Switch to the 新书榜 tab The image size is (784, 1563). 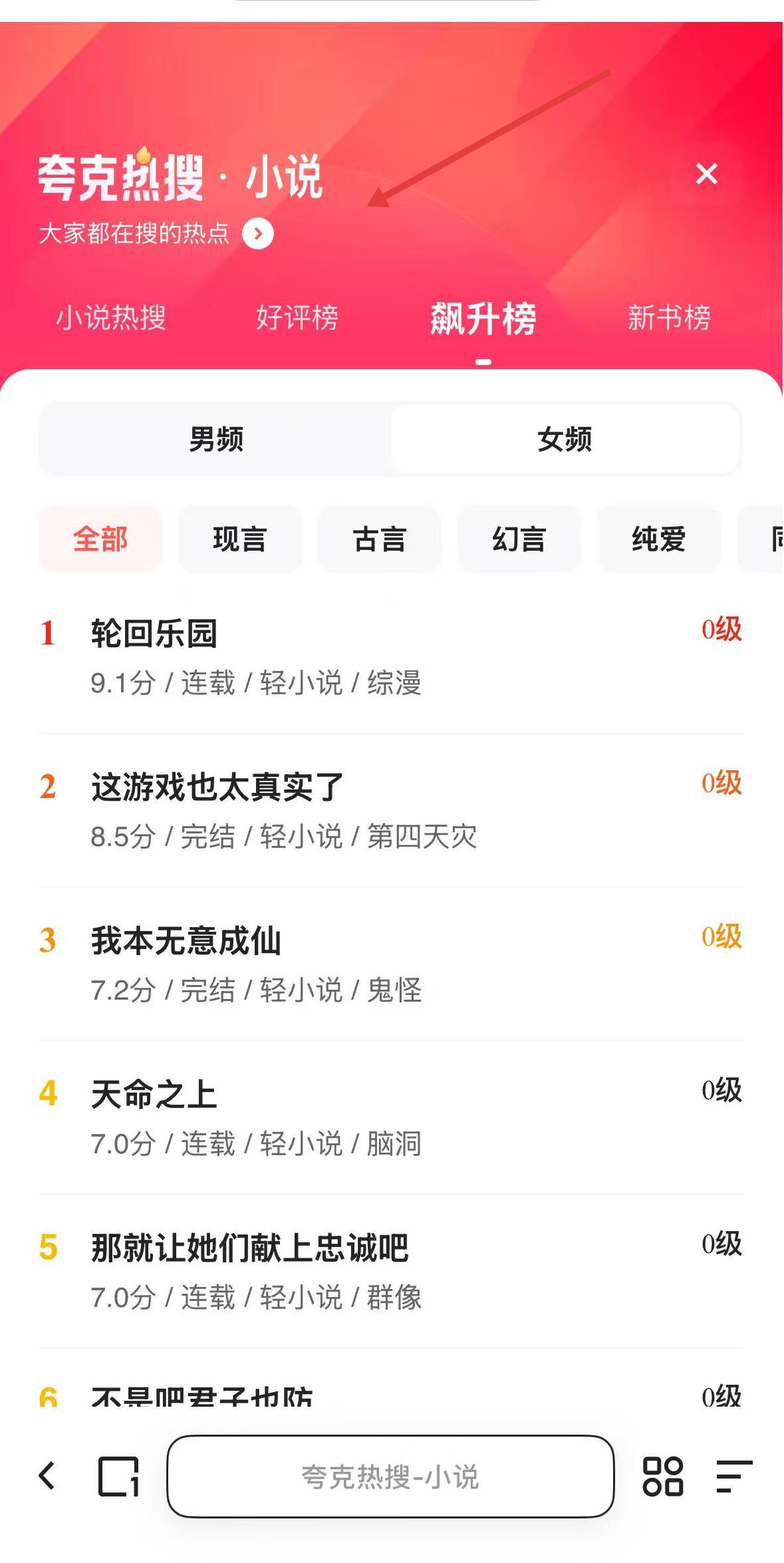pyautogui.click(x=669, y=317)
